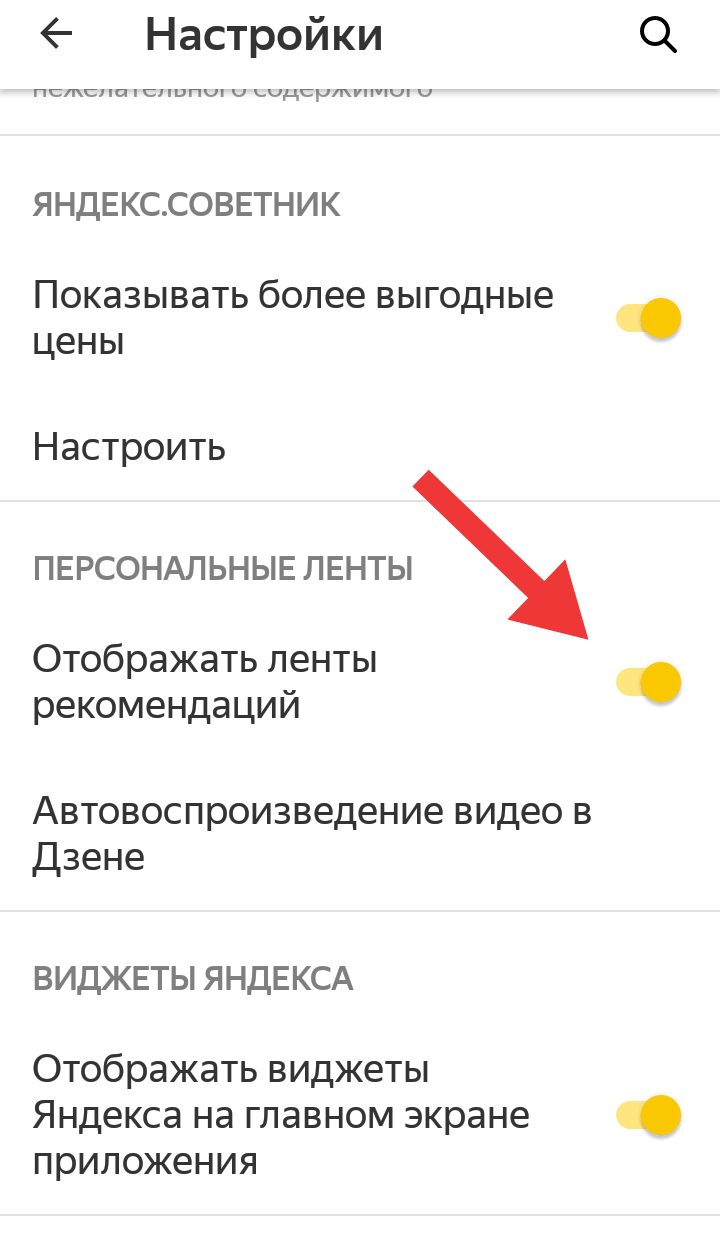720x1236 pixels.
Task: Open Настроить under Яндекс.Советник
Action: [129, 447]
